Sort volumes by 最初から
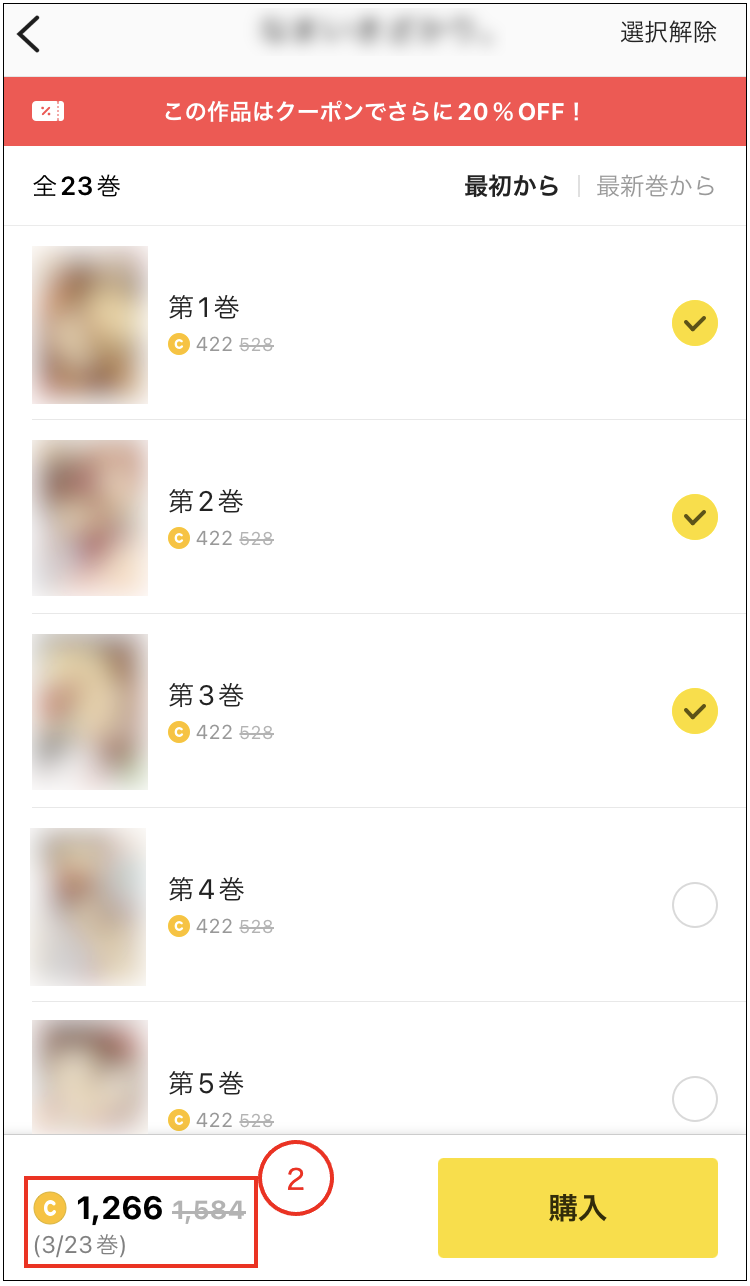The image size is (750, 1286). [x=511, y=186]
